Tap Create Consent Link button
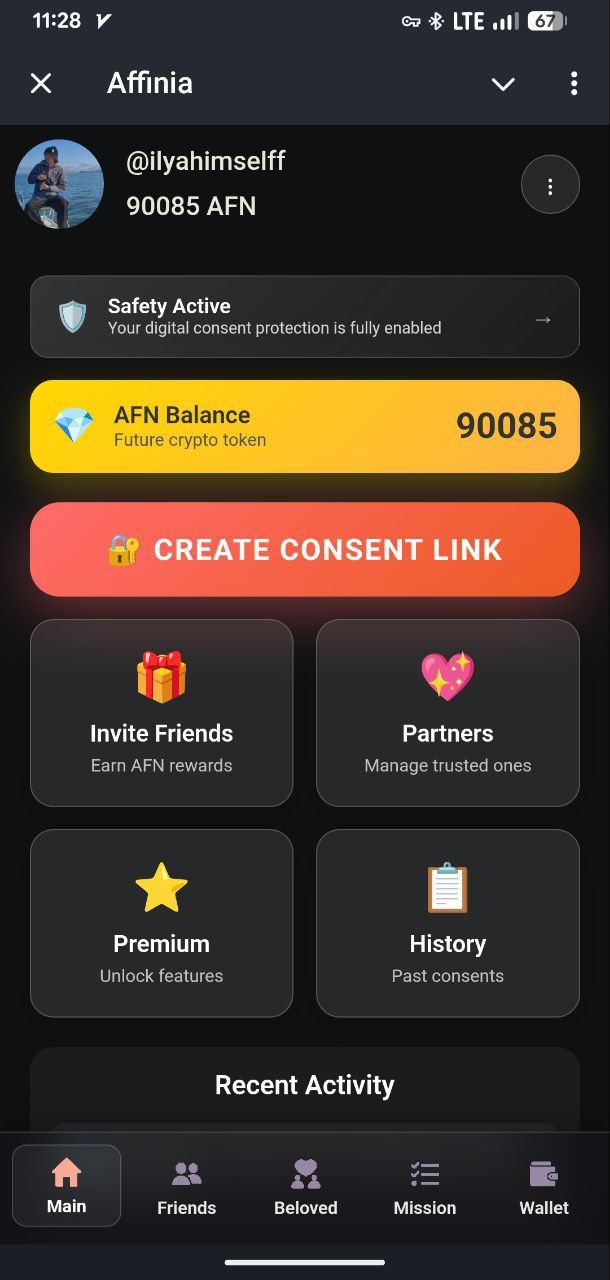 (x=305, y=549)
